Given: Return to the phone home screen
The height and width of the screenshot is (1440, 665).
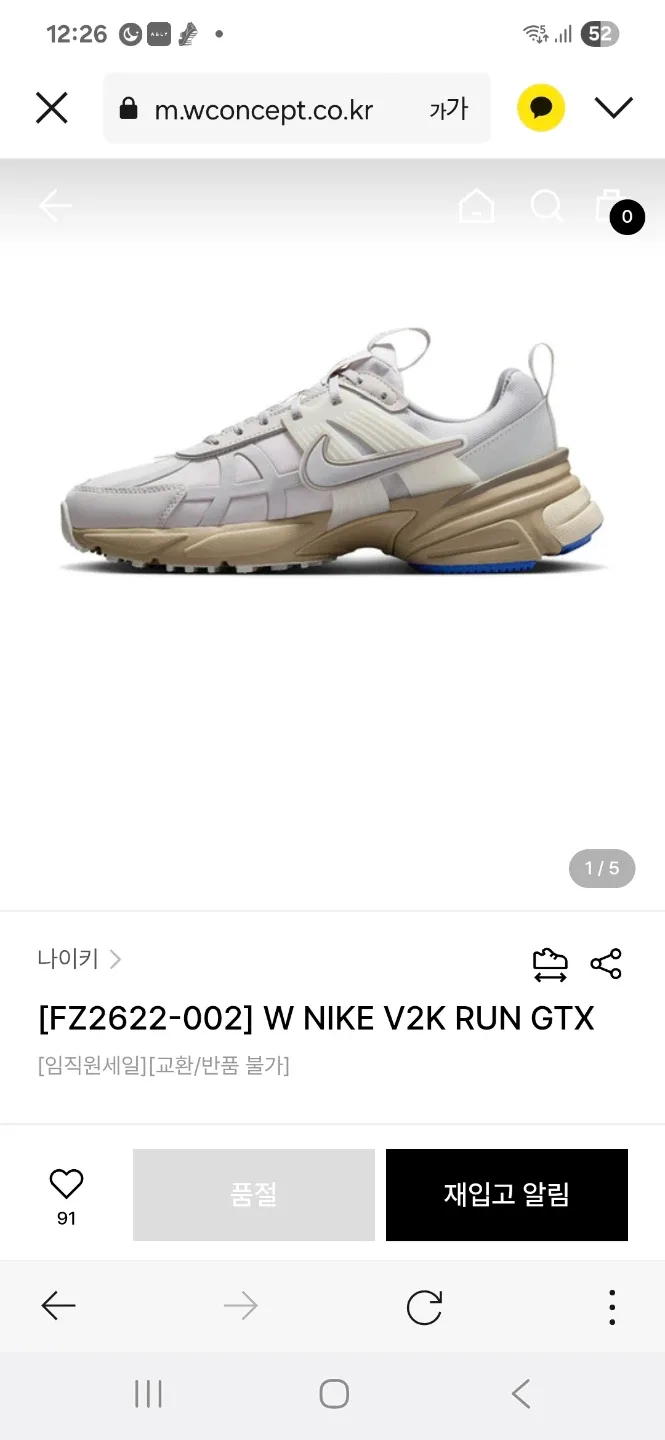Looking at the screenshot, I should (x=334, y=1394).
